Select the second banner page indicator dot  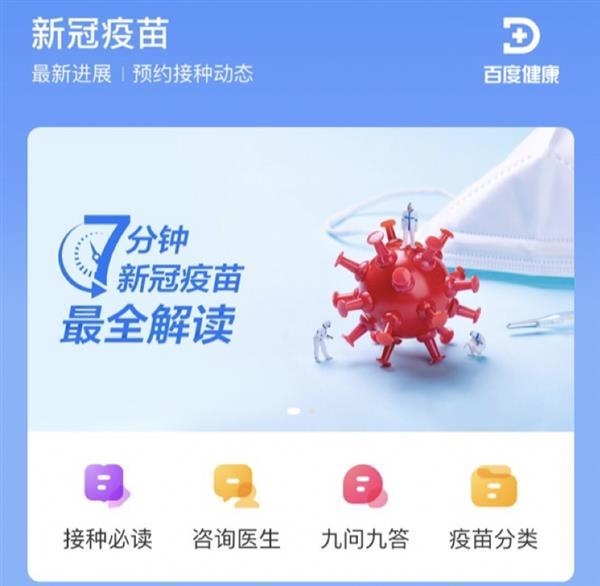[x=311, y=411]
